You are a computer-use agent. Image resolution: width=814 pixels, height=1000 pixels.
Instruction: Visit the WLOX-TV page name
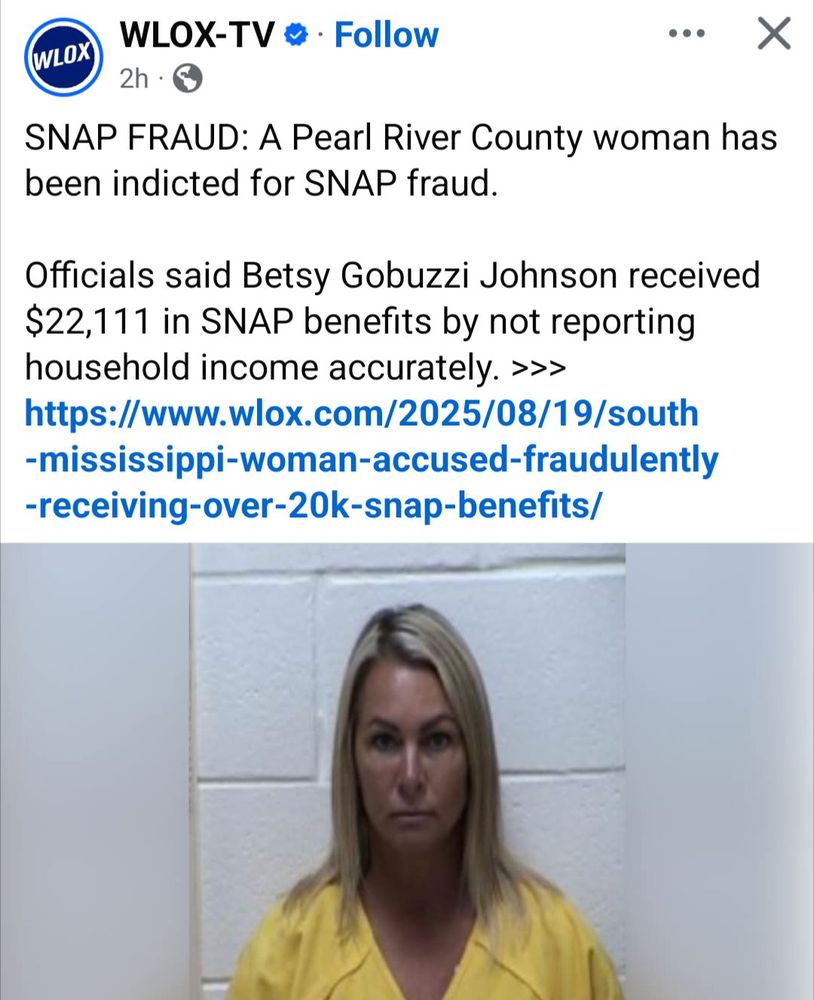[x=198, y=35]
